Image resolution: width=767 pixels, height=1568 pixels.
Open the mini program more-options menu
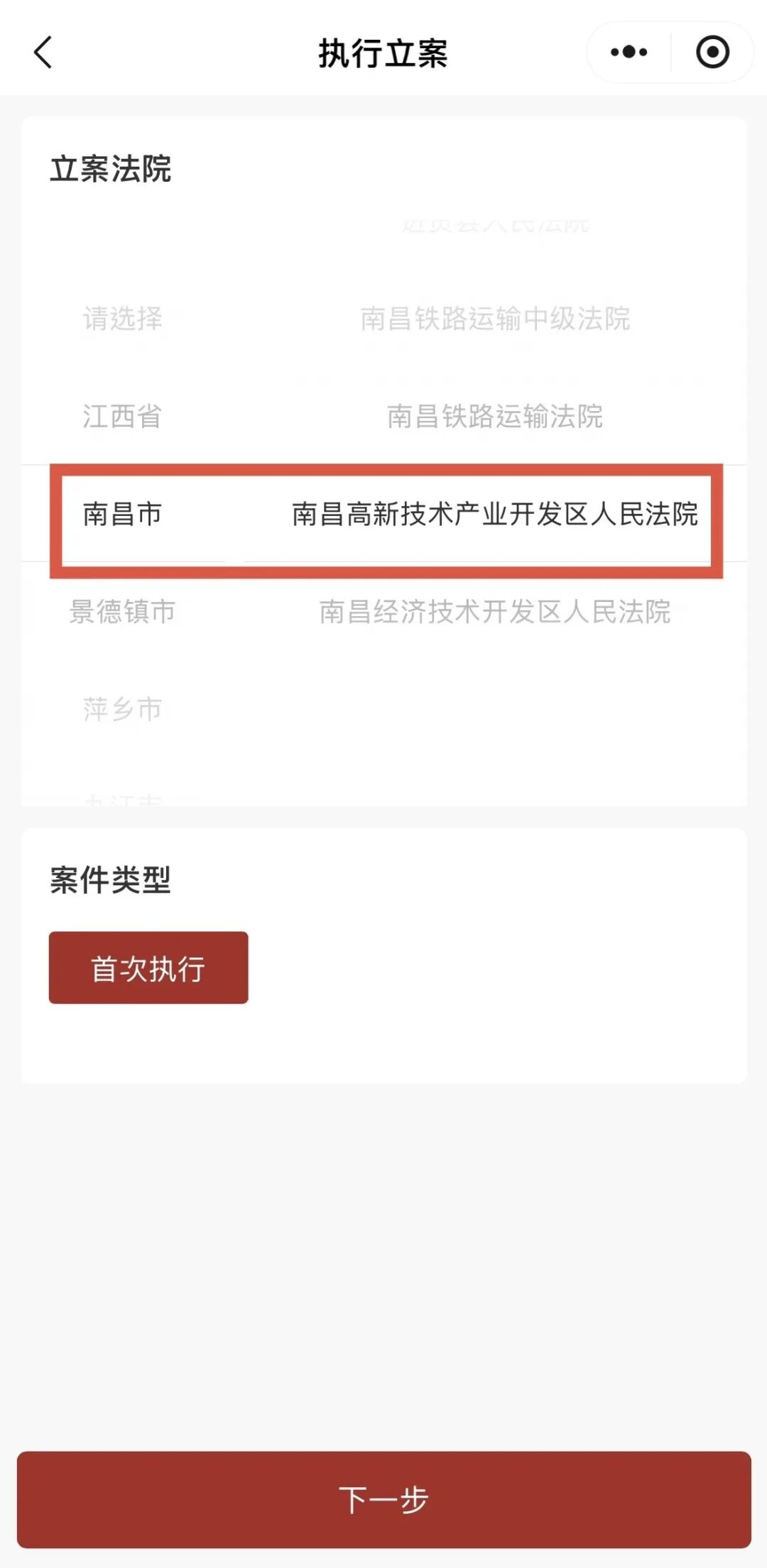coord(629,53)
